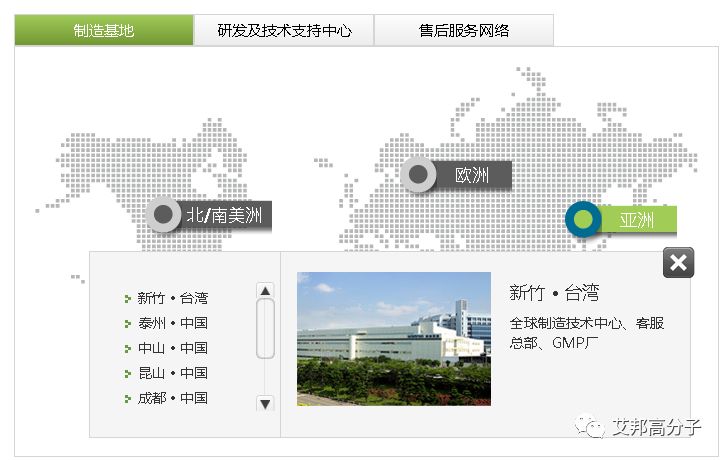Open 昆山・中国 in the list
The height and width of the screenshot is (460, 725).
click(172, 373)
